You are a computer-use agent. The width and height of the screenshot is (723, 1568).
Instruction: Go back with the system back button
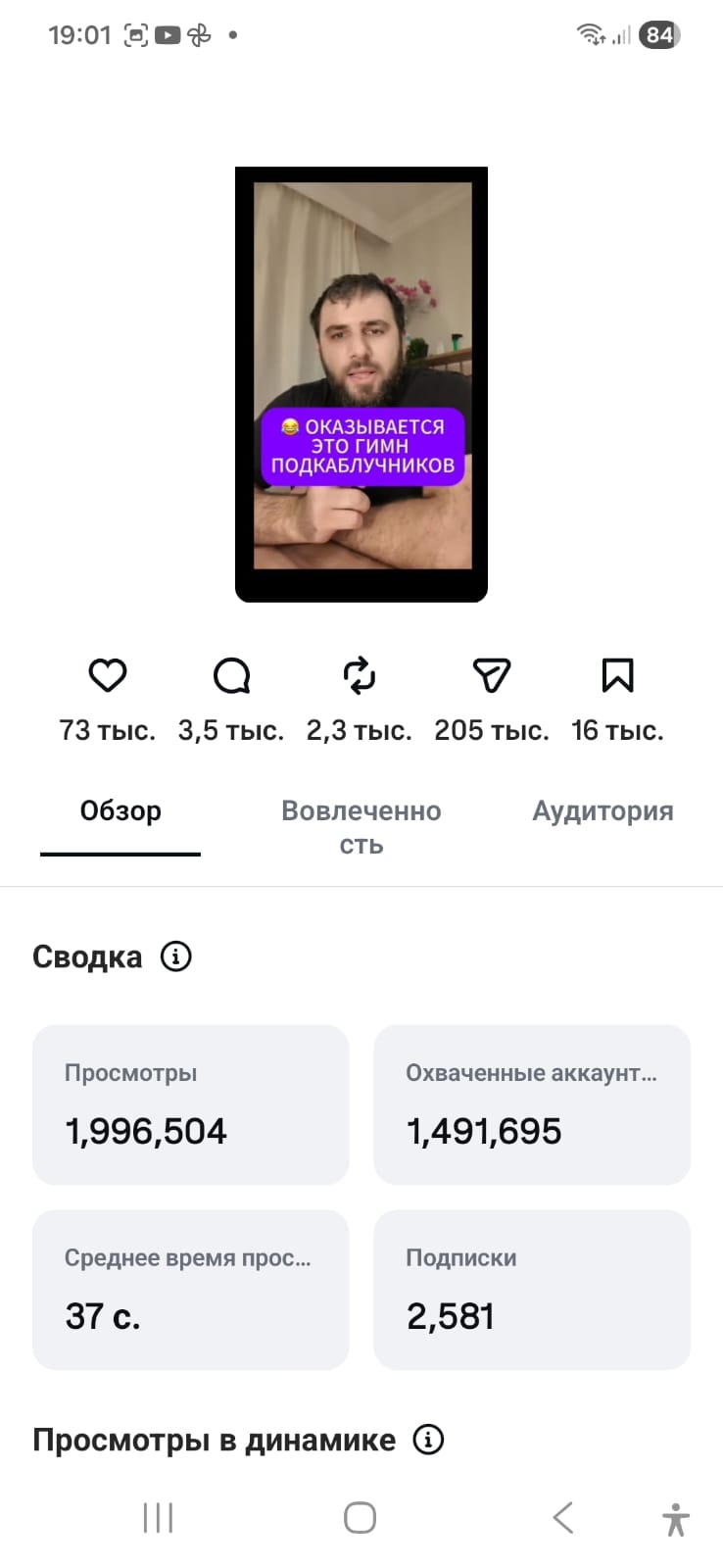[x=562, y=1518]
